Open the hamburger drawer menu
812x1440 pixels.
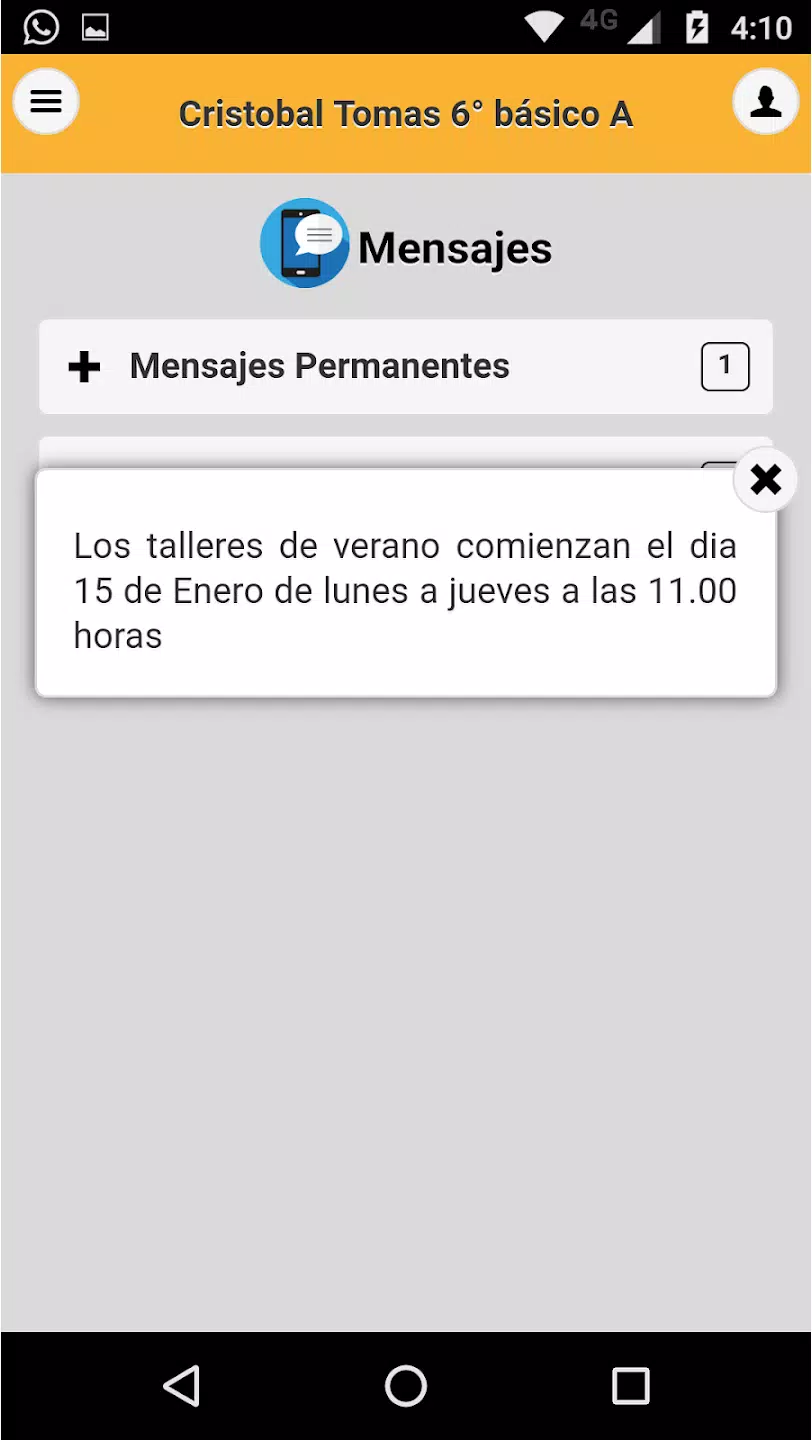click(46, 101)
